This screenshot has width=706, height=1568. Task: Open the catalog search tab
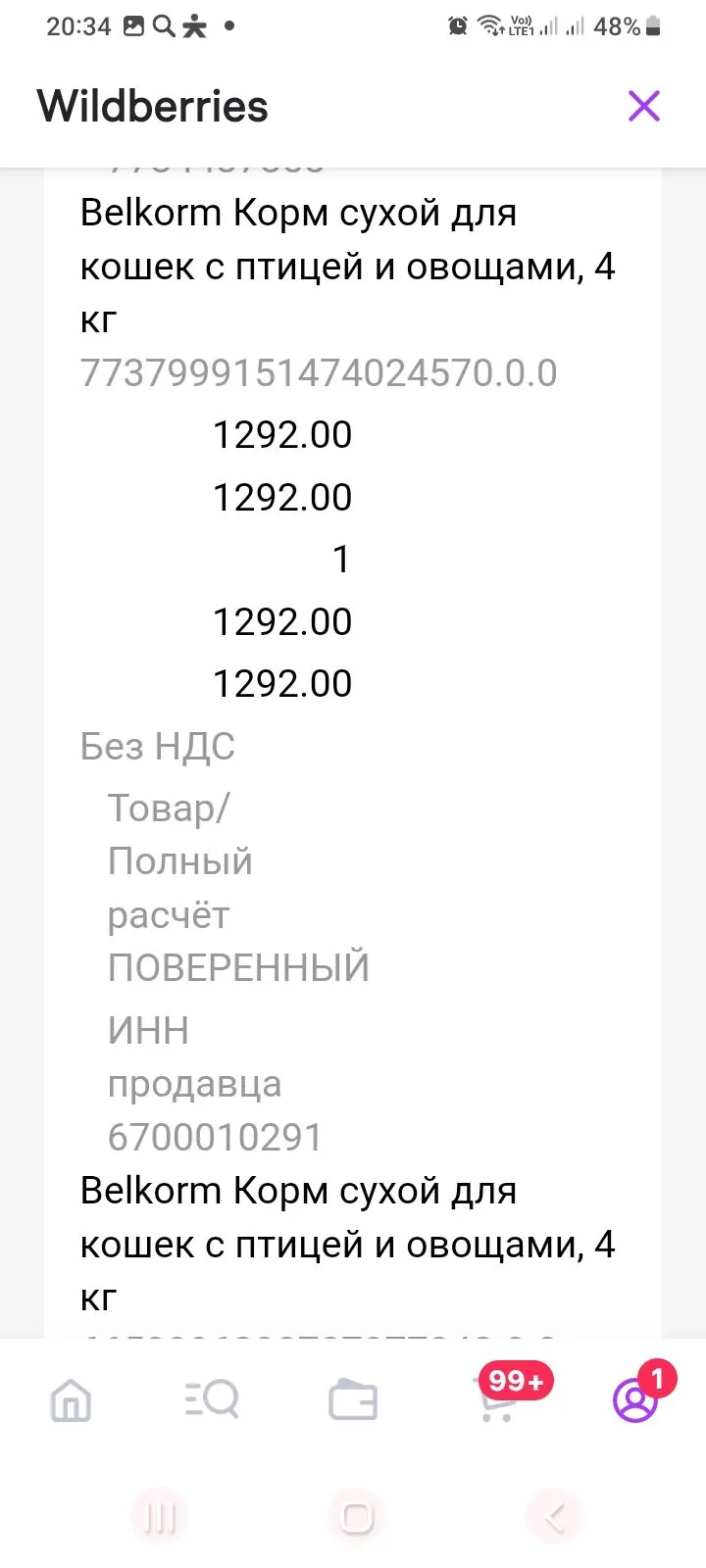pos(212,1399)
